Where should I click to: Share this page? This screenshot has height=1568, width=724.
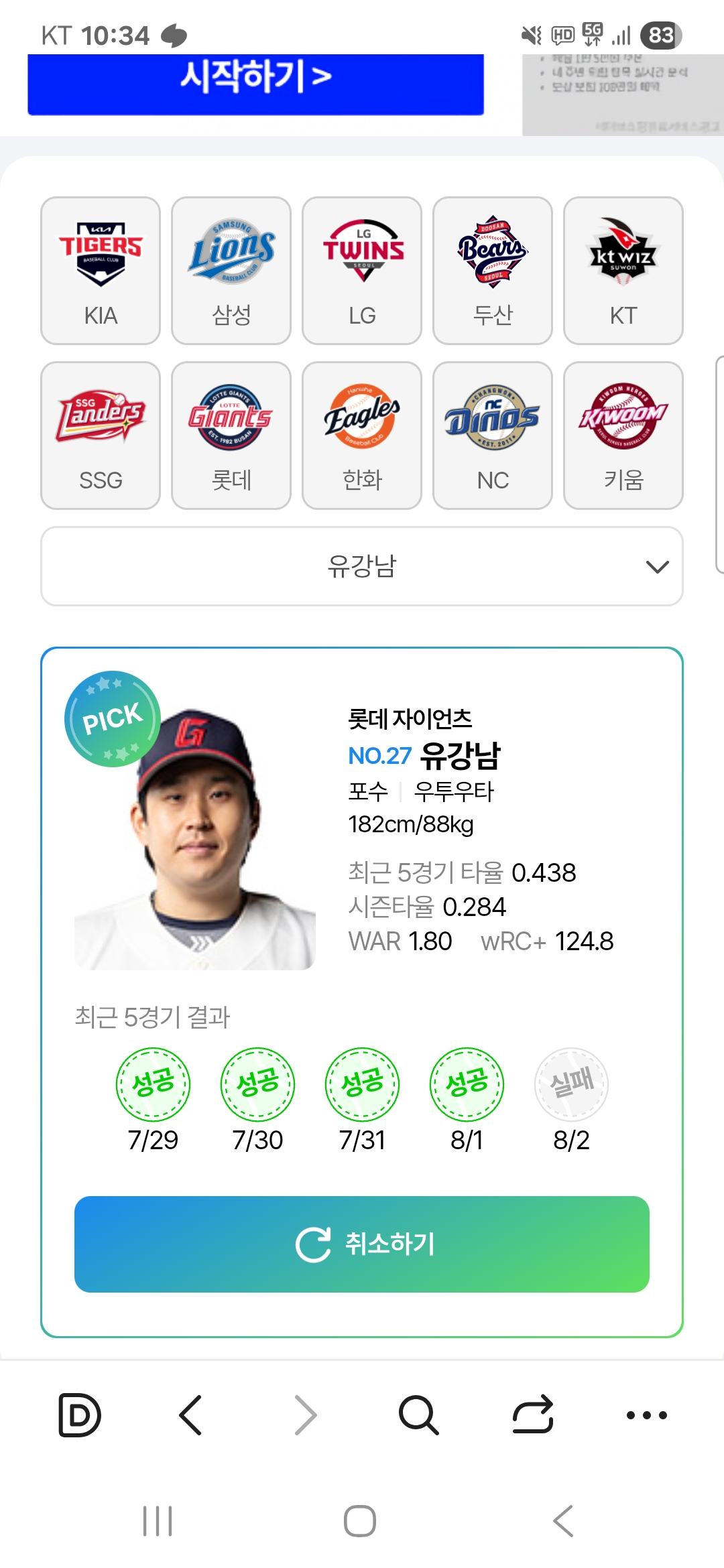tap(533, 1415)
